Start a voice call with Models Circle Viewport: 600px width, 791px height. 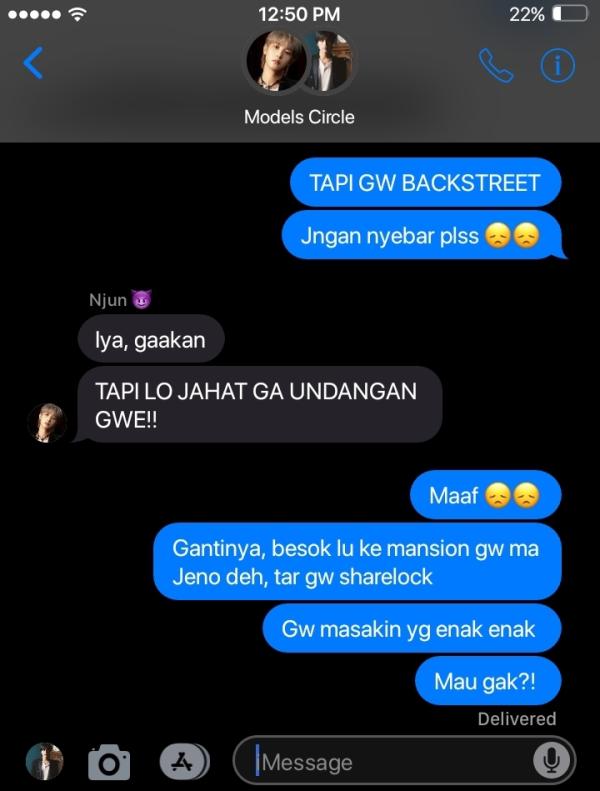coord(495,65)
